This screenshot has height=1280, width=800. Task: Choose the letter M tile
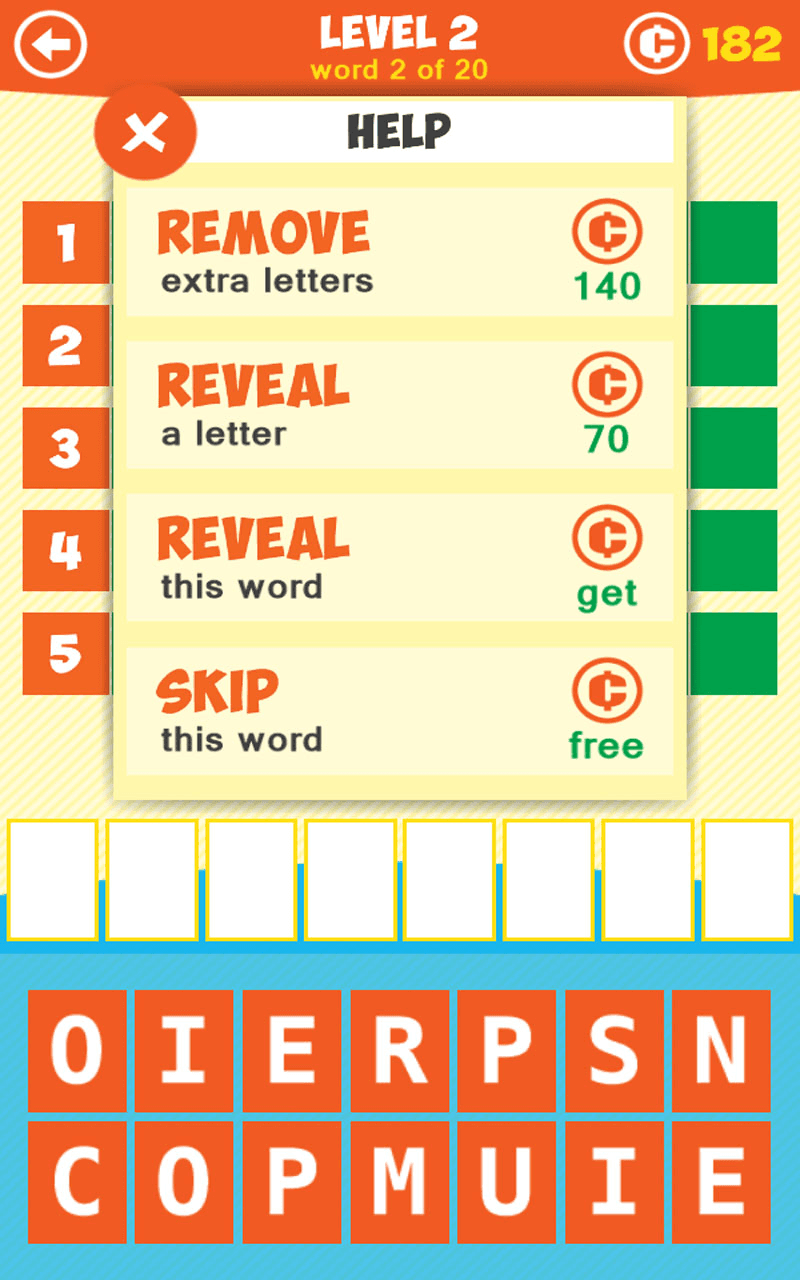click(x=399, y=1182)
